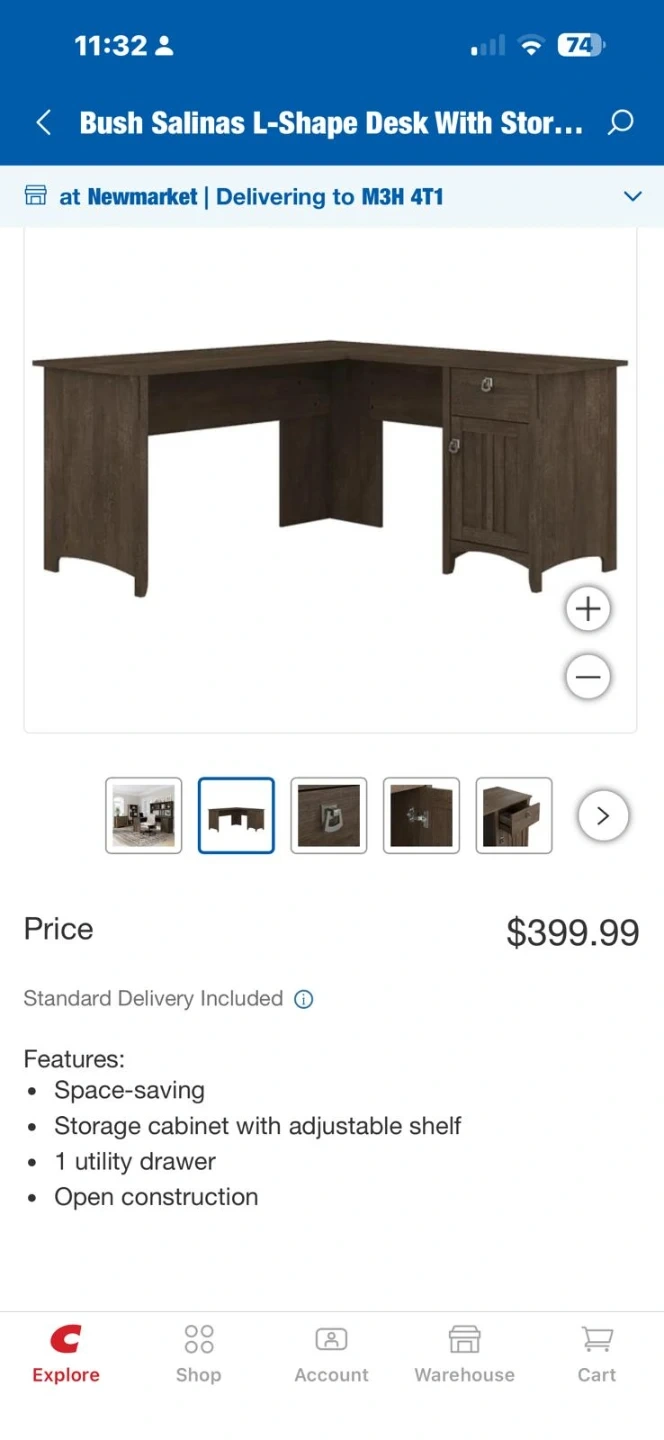Select the room scene thumbnail

pyautogui.click(x=144, y=815)
